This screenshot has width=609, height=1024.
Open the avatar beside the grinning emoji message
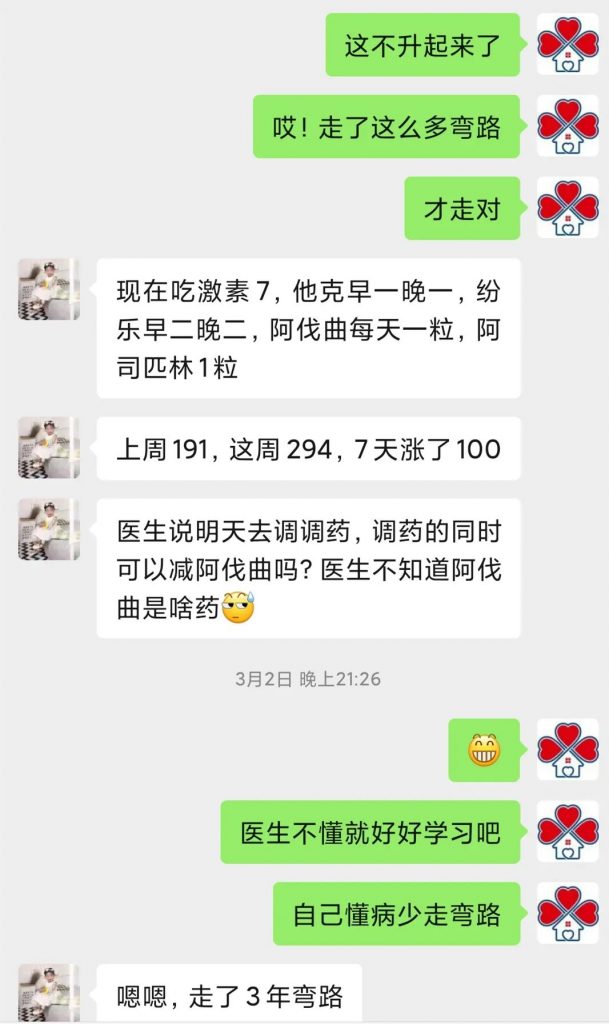point(567,749)
